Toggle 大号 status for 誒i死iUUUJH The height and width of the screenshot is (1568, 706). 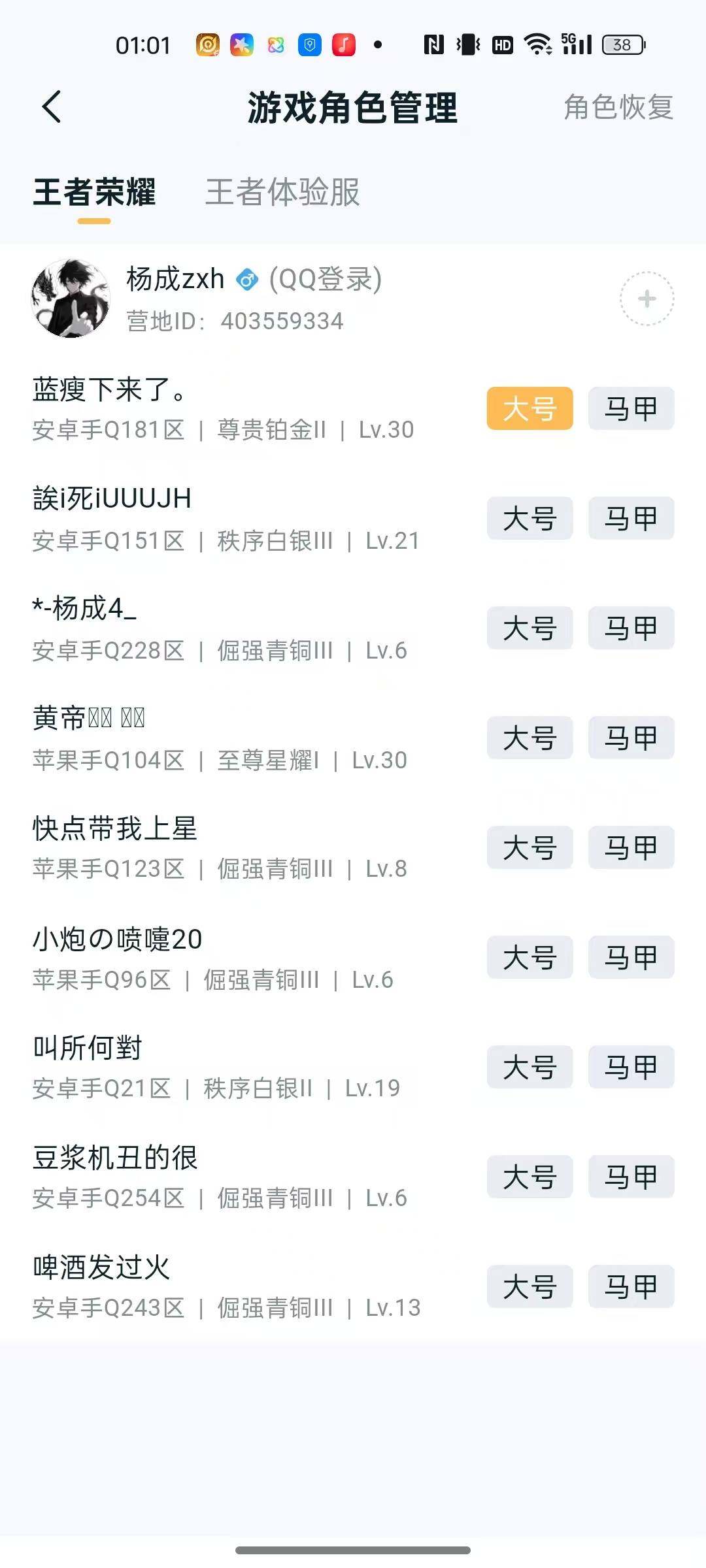(x=529, y=518)
